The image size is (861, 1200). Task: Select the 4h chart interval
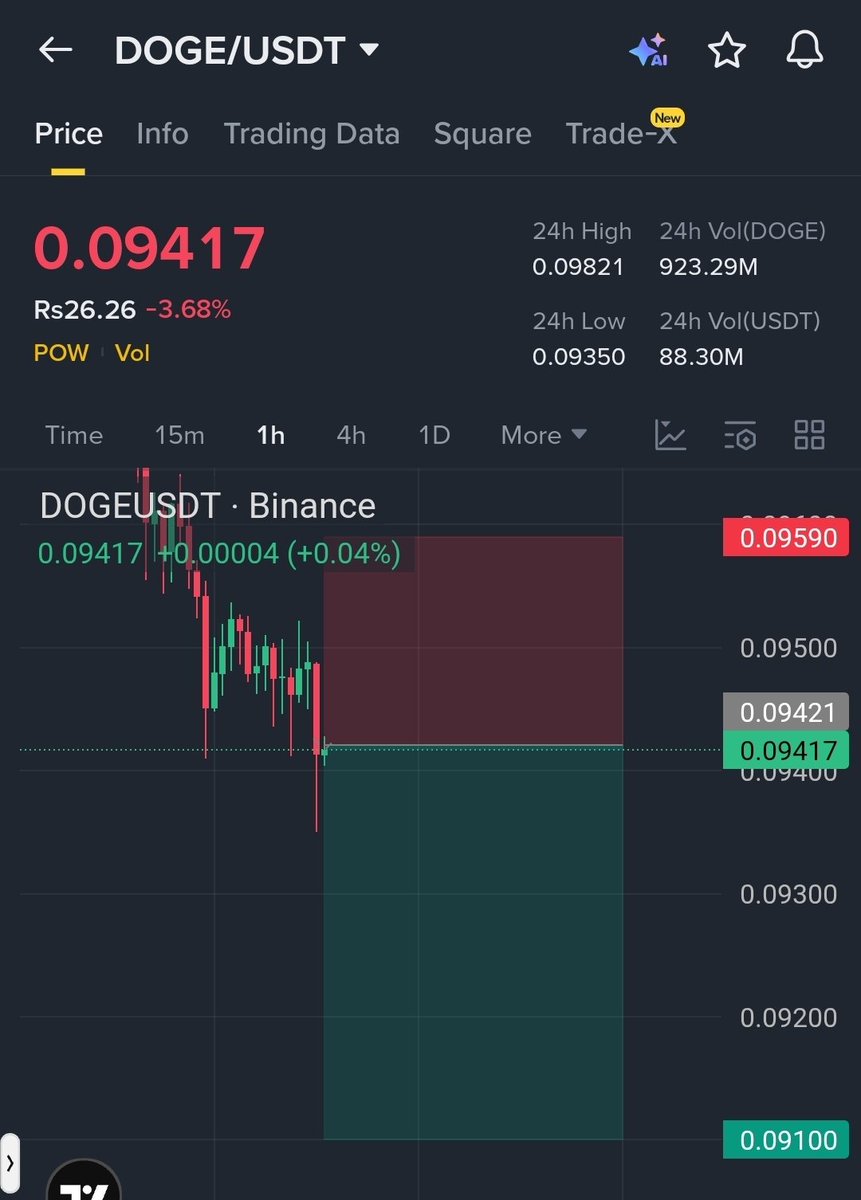tap(351, 435)
